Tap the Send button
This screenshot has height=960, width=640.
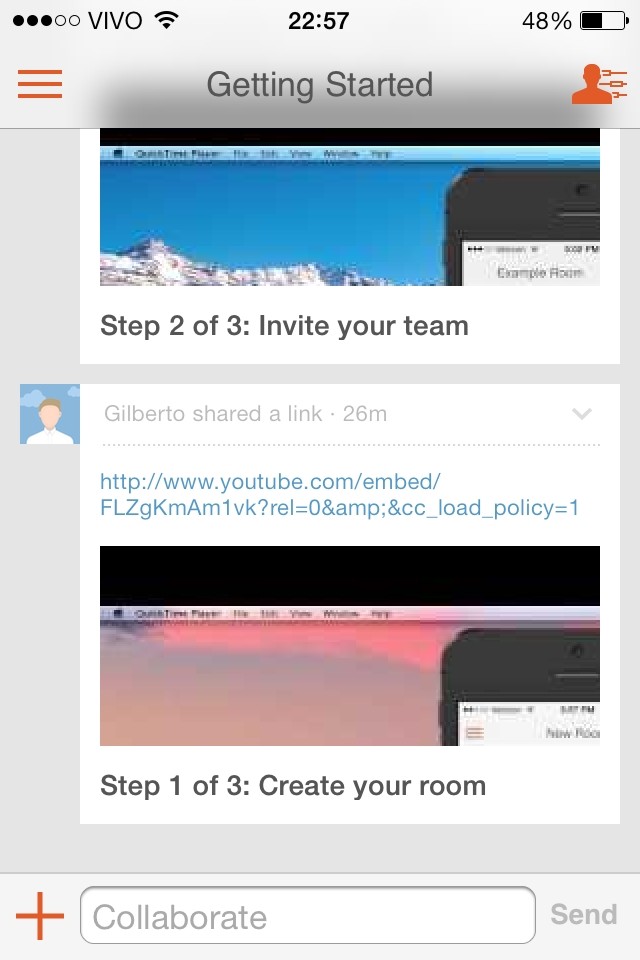(583, 914)
